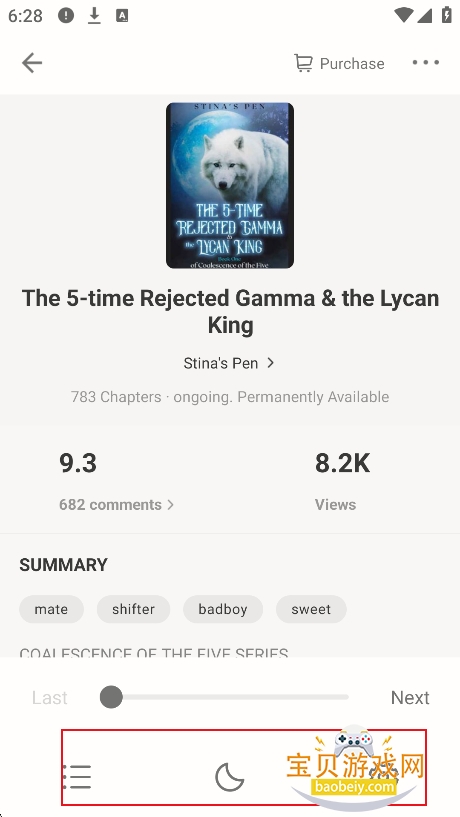Go back using the arrow icon
Screen dimensions: 460x817
[x=32, y=63]
